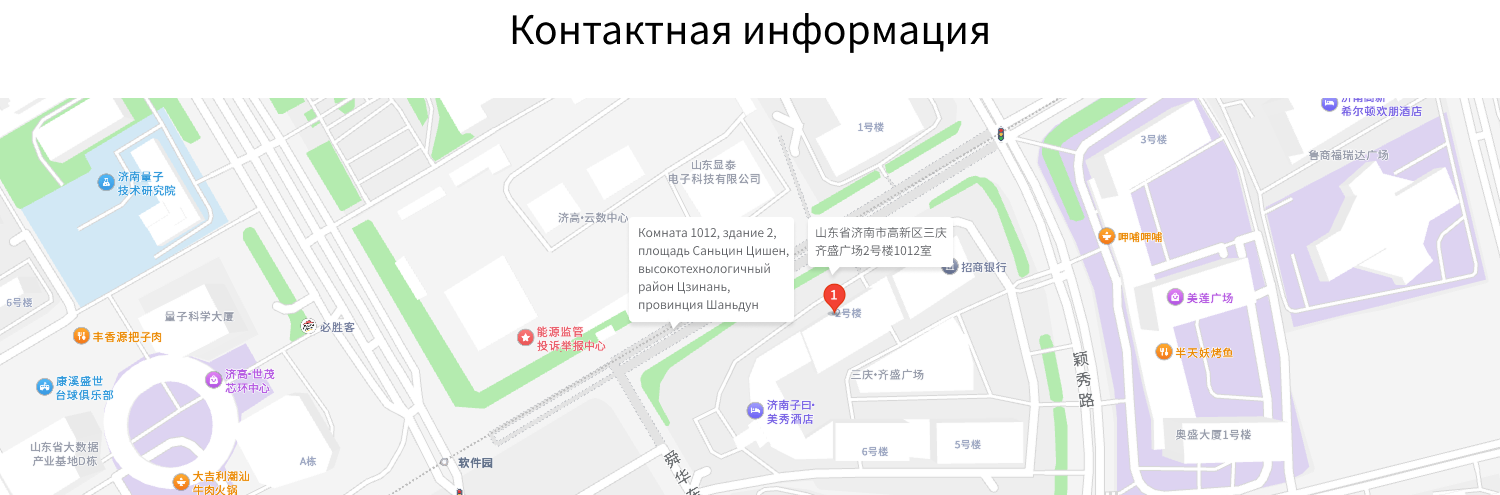The width and height of the screenshot is (1500, 495).
Task: Select 济高·世茂芯环中心 mall marker
Action: (x=213, y=379)
